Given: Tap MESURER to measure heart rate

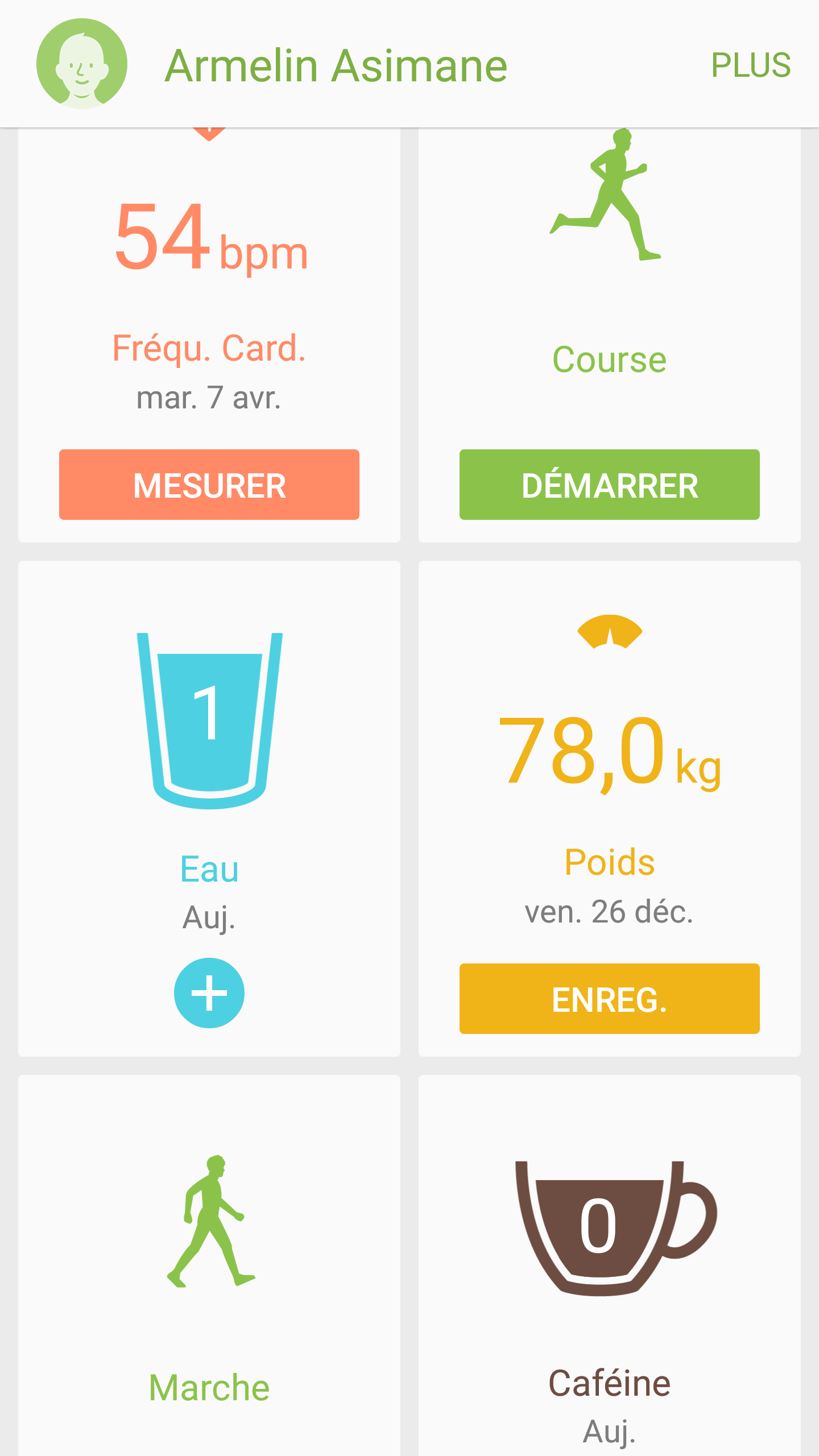Looking at the screenshot, I should click(209, 485).
